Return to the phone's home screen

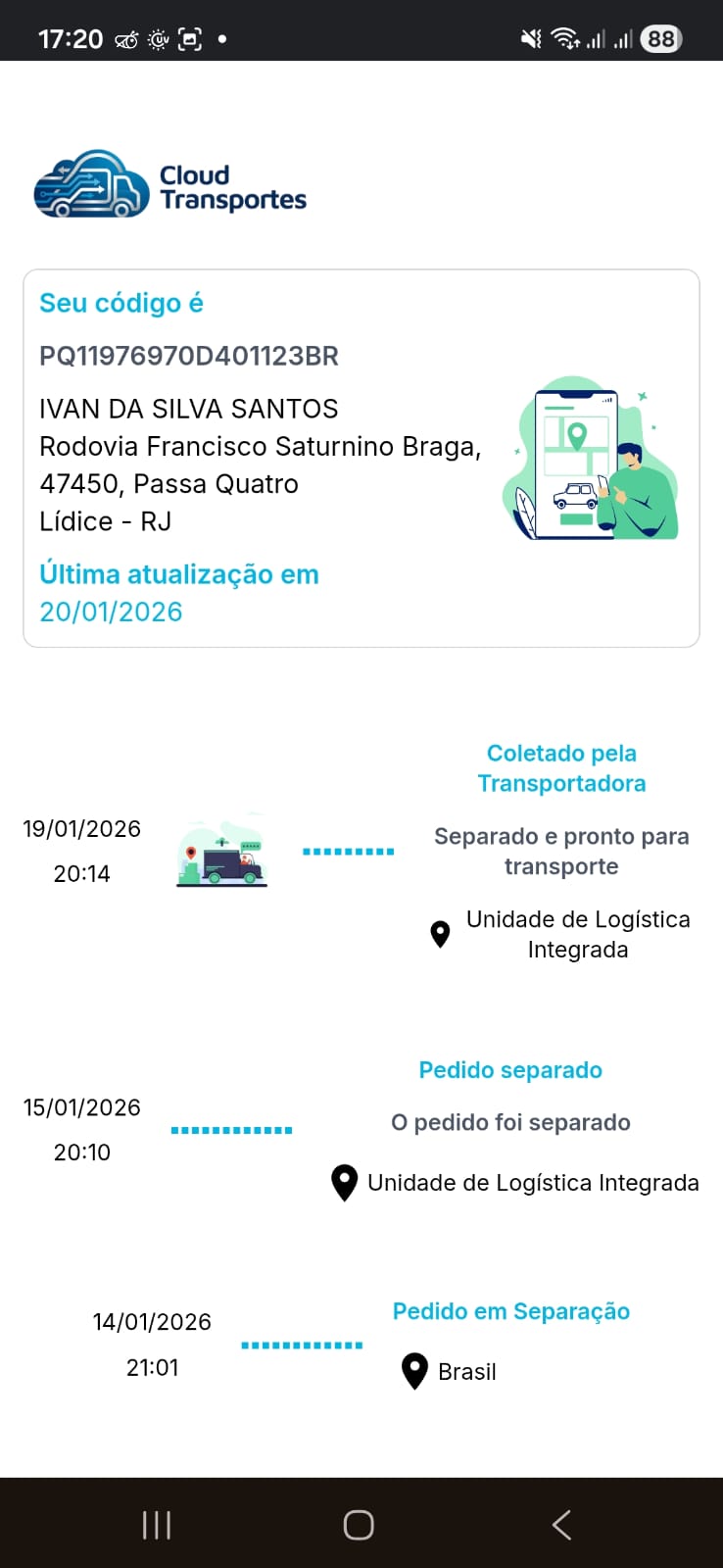click(x=359, y=1525)
